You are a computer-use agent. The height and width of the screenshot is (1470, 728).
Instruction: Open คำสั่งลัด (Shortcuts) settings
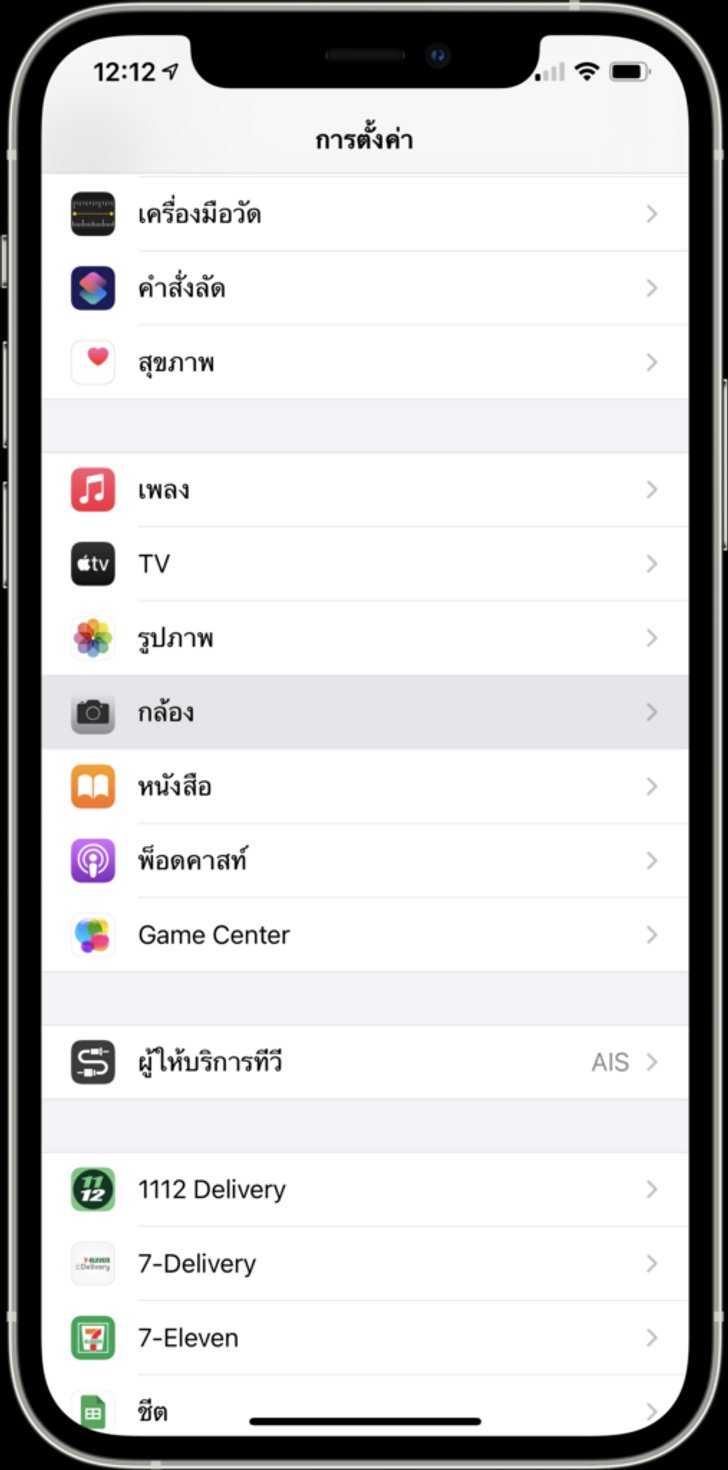coord(364,288)
